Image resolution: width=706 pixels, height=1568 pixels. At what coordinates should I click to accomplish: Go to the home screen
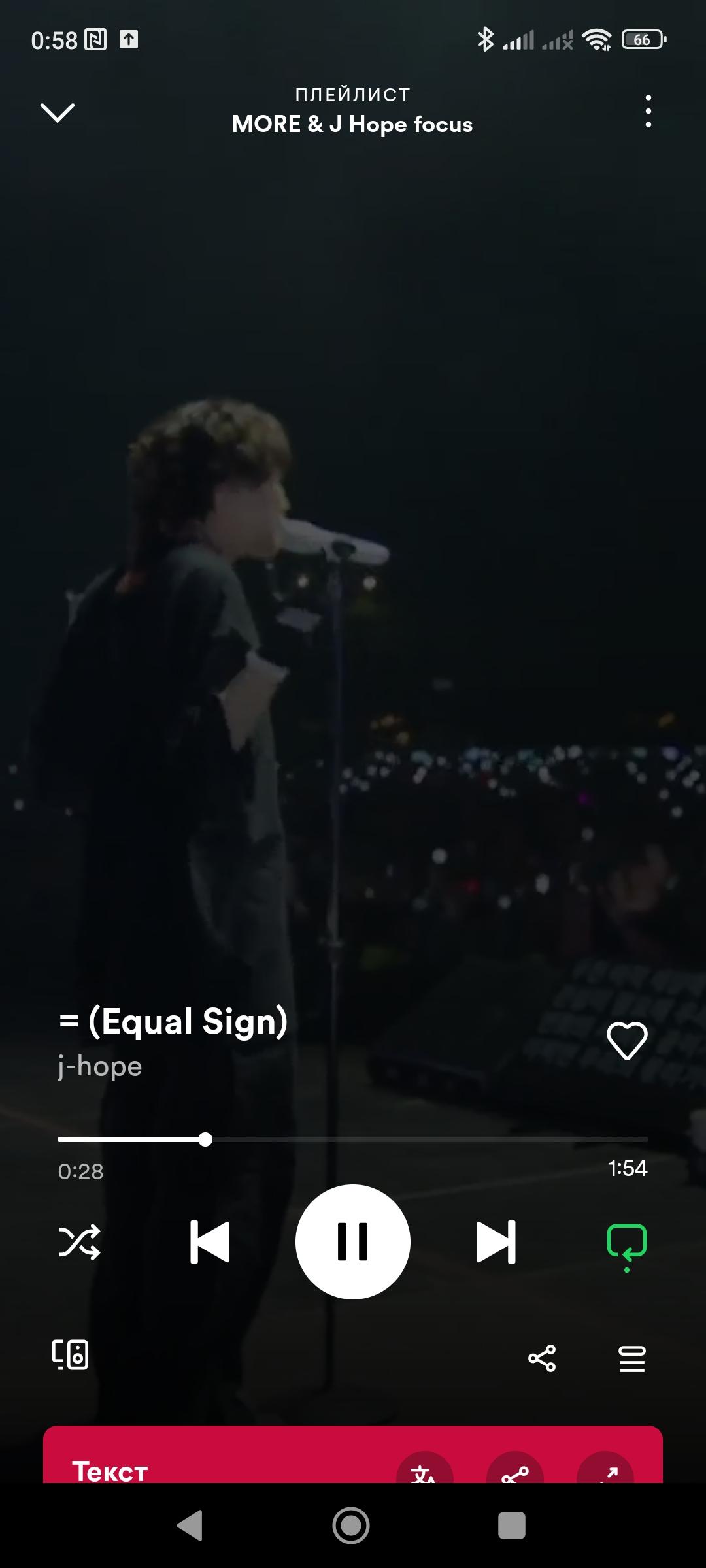[351, 1526]
